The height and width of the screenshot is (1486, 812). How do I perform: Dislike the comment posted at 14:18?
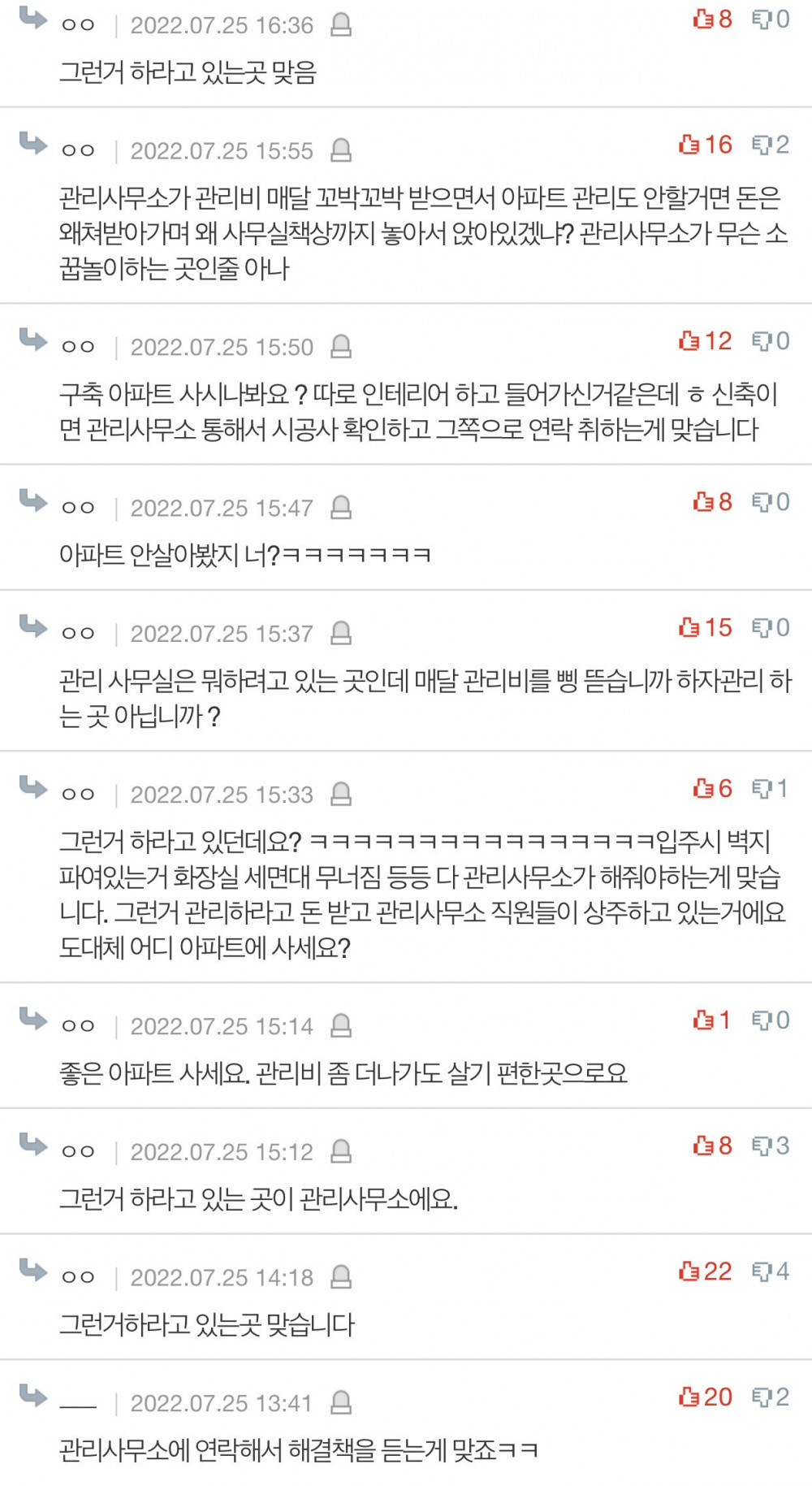761,1271
